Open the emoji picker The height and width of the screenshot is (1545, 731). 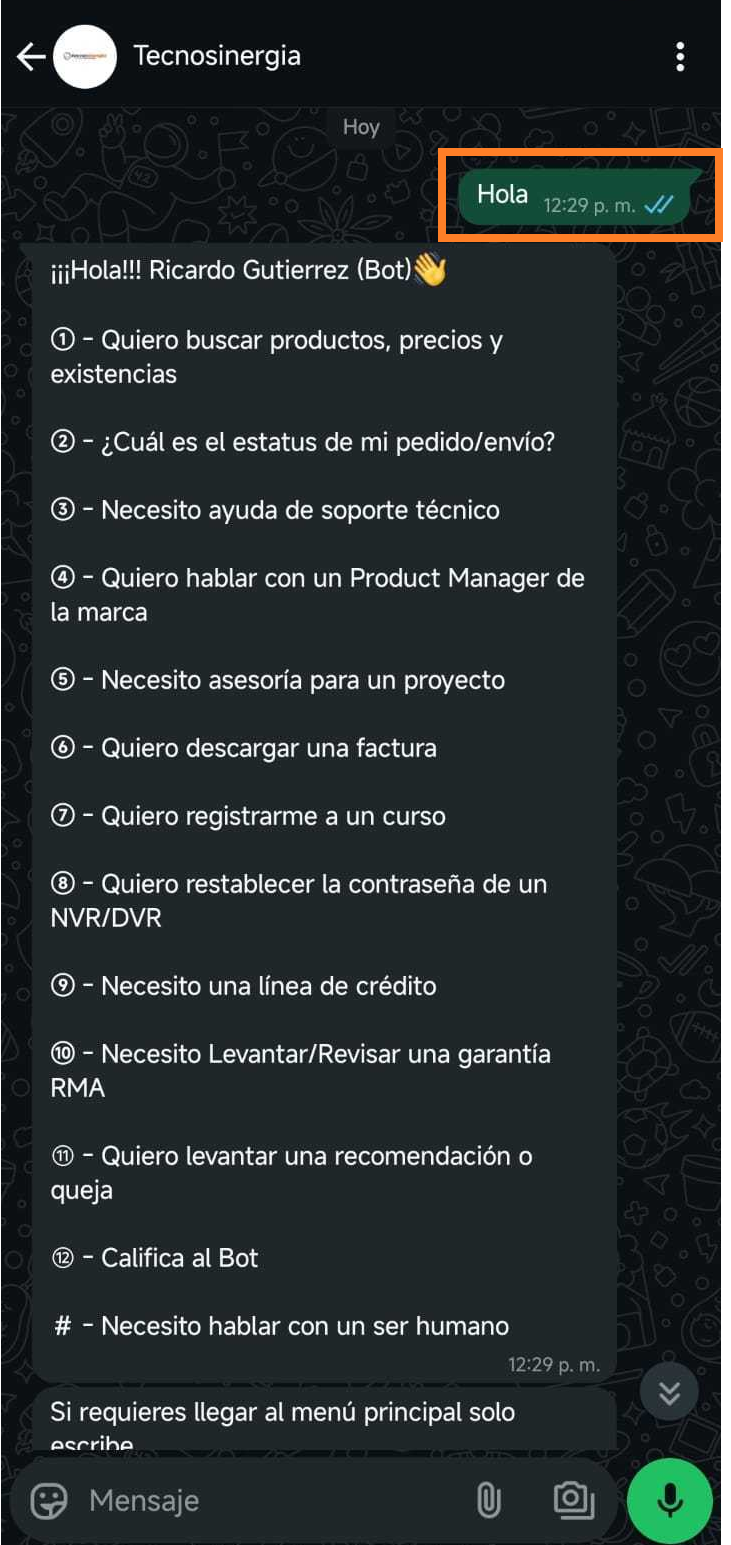point(49,1500)
